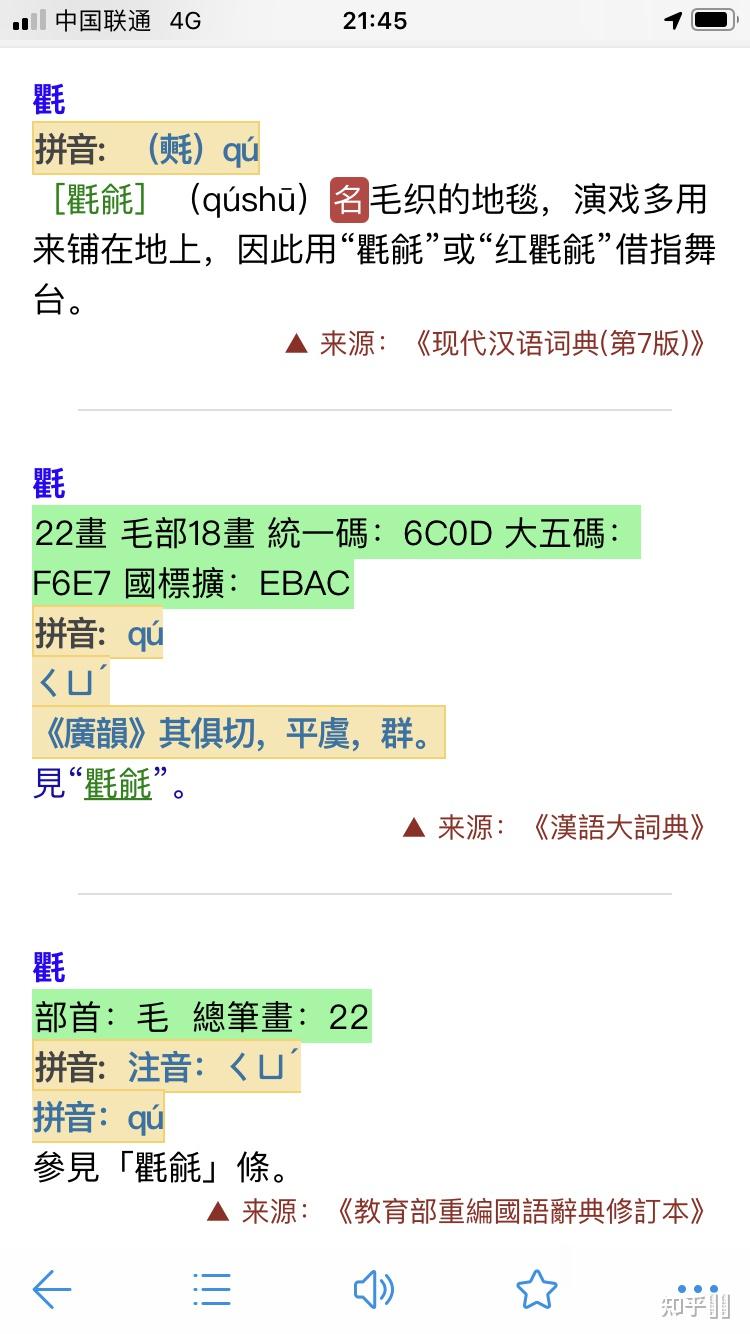Bookmark this entry with the star icon
This screenshot has width=750, height=1334.
(x=536, y=1290)
